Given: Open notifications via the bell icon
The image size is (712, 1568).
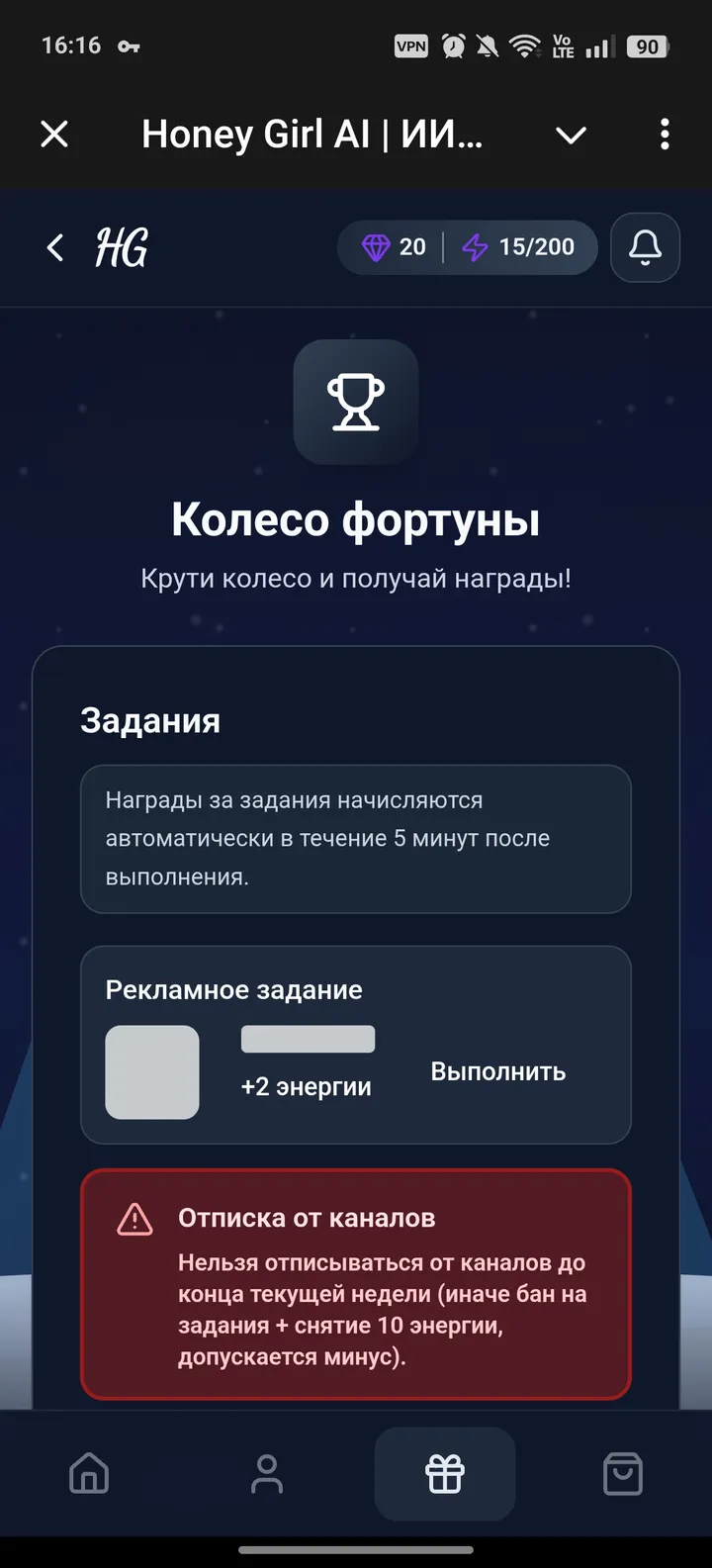Looking at the screenshot, I should (645, 247).
